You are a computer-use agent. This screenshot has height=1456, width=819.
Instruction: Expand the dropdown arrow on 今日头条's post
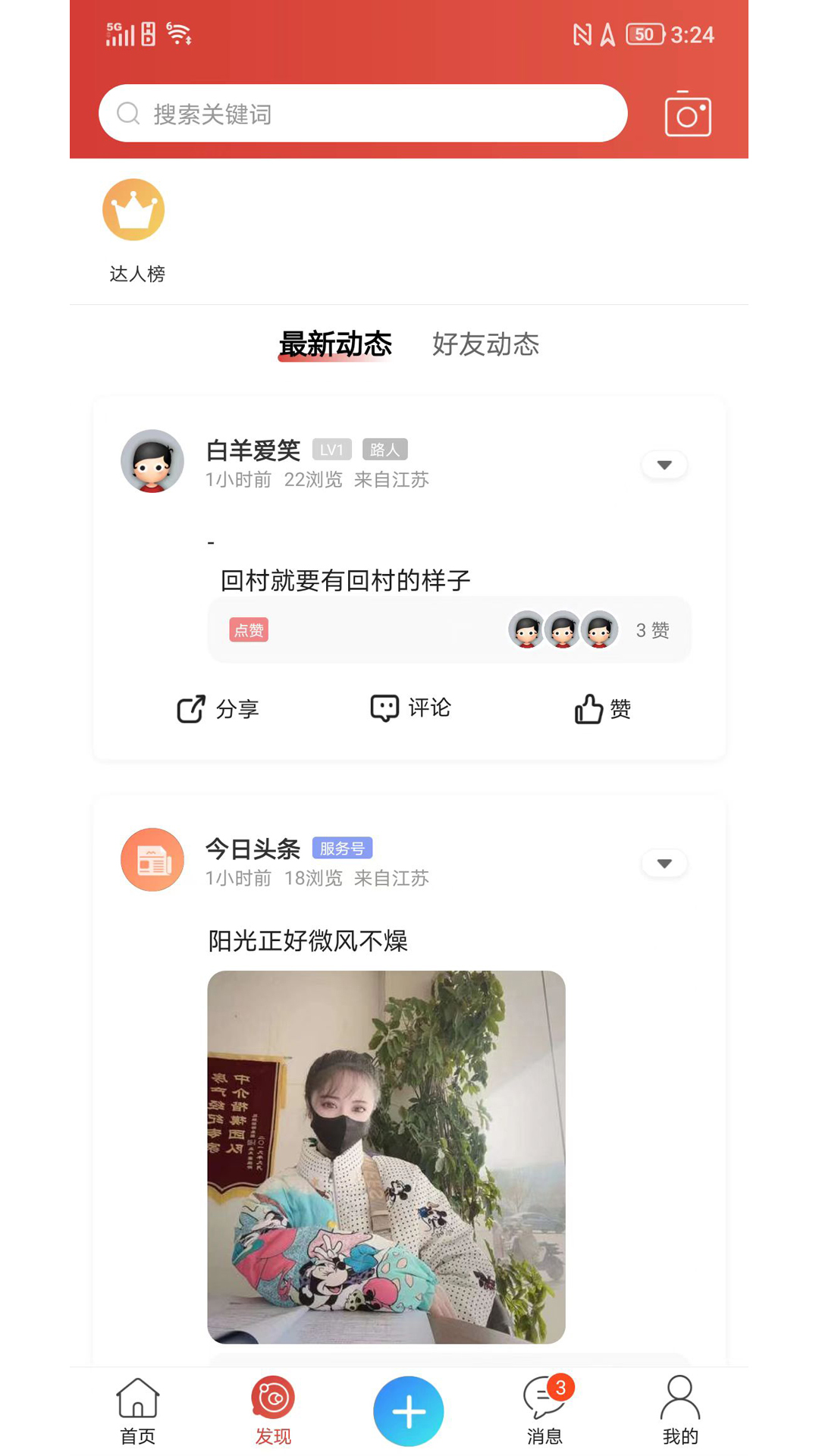pos(664,864)
